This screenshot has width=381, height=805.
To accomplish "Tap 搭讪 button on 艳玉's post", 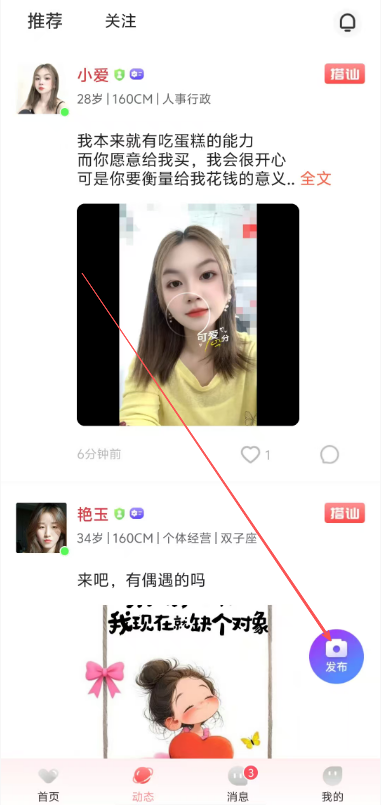I will 345,512.
